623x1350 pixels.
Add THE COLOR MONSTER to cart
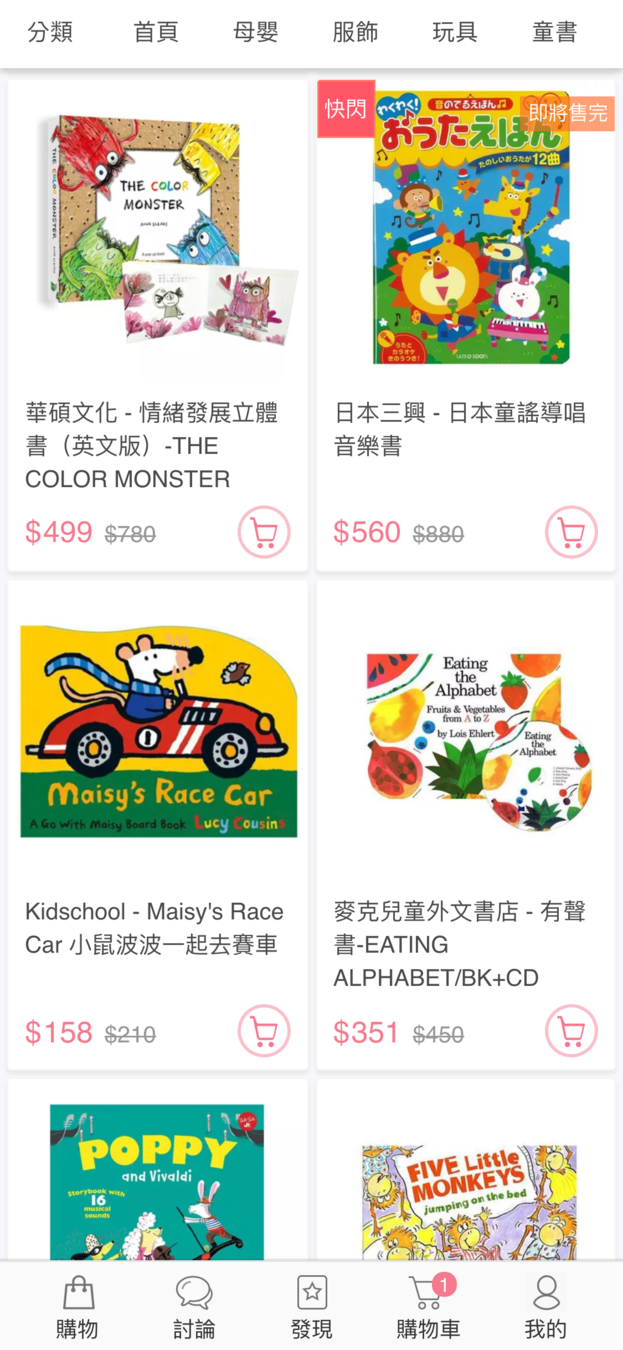pyautogui.click(x=264, y=532)
